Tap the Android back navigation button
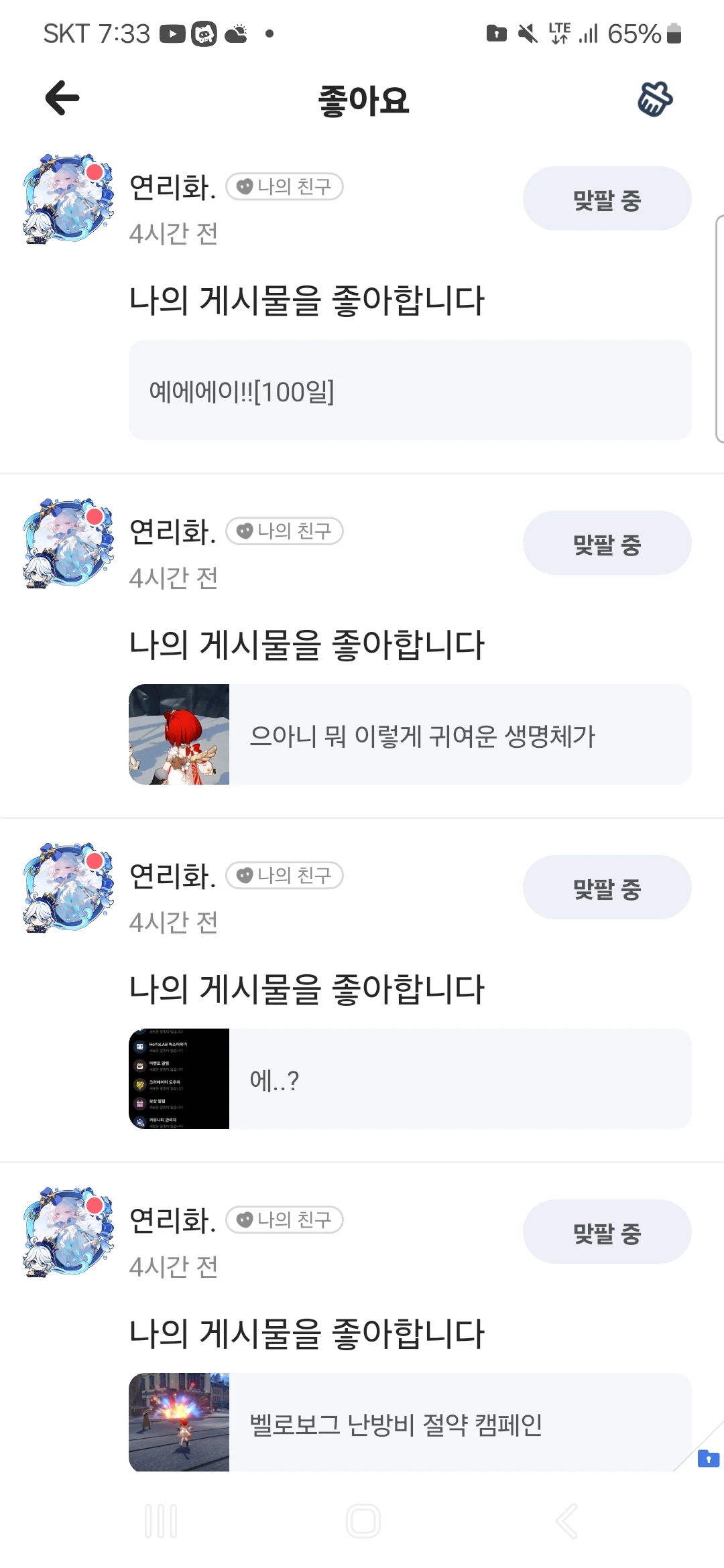724x1568 pixels. (566, 1521)
